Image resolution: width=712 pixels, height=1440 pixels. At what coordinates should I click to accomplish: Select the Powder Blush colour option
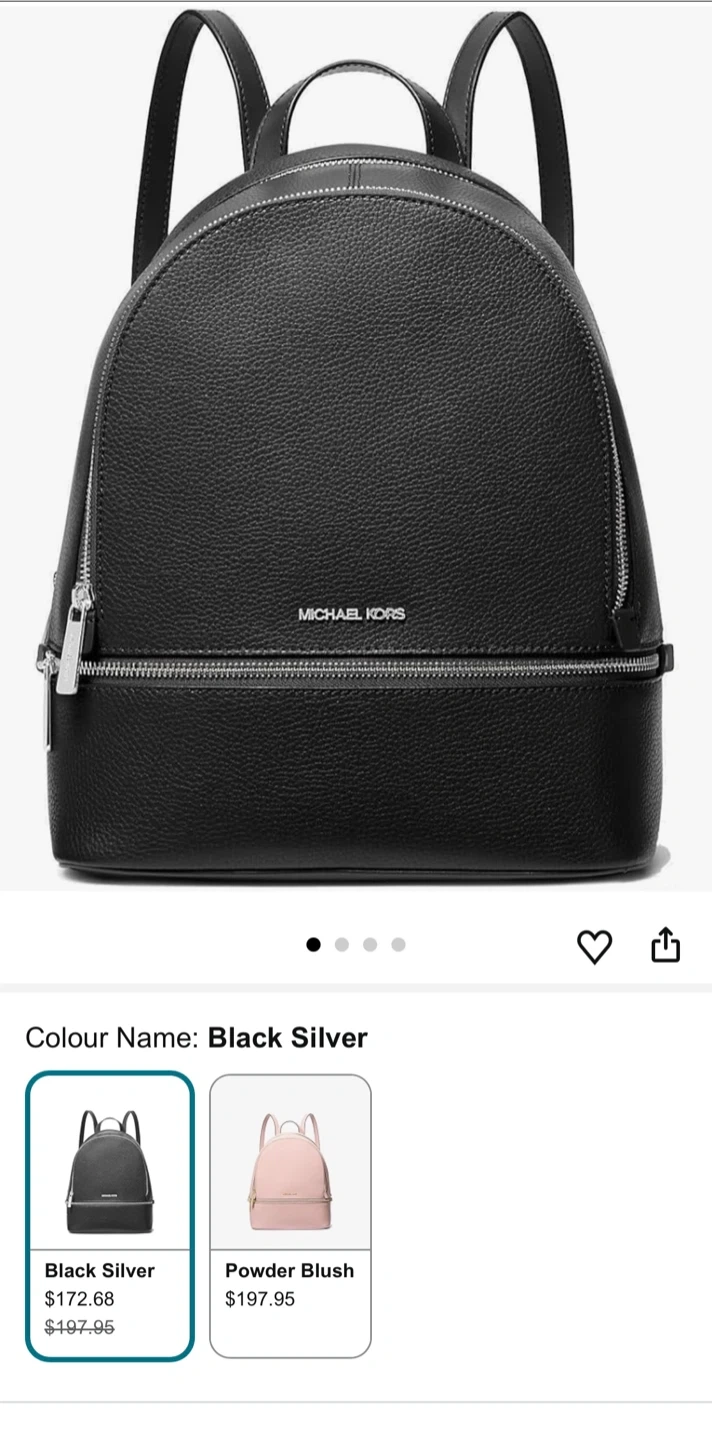click(290, 1215)
